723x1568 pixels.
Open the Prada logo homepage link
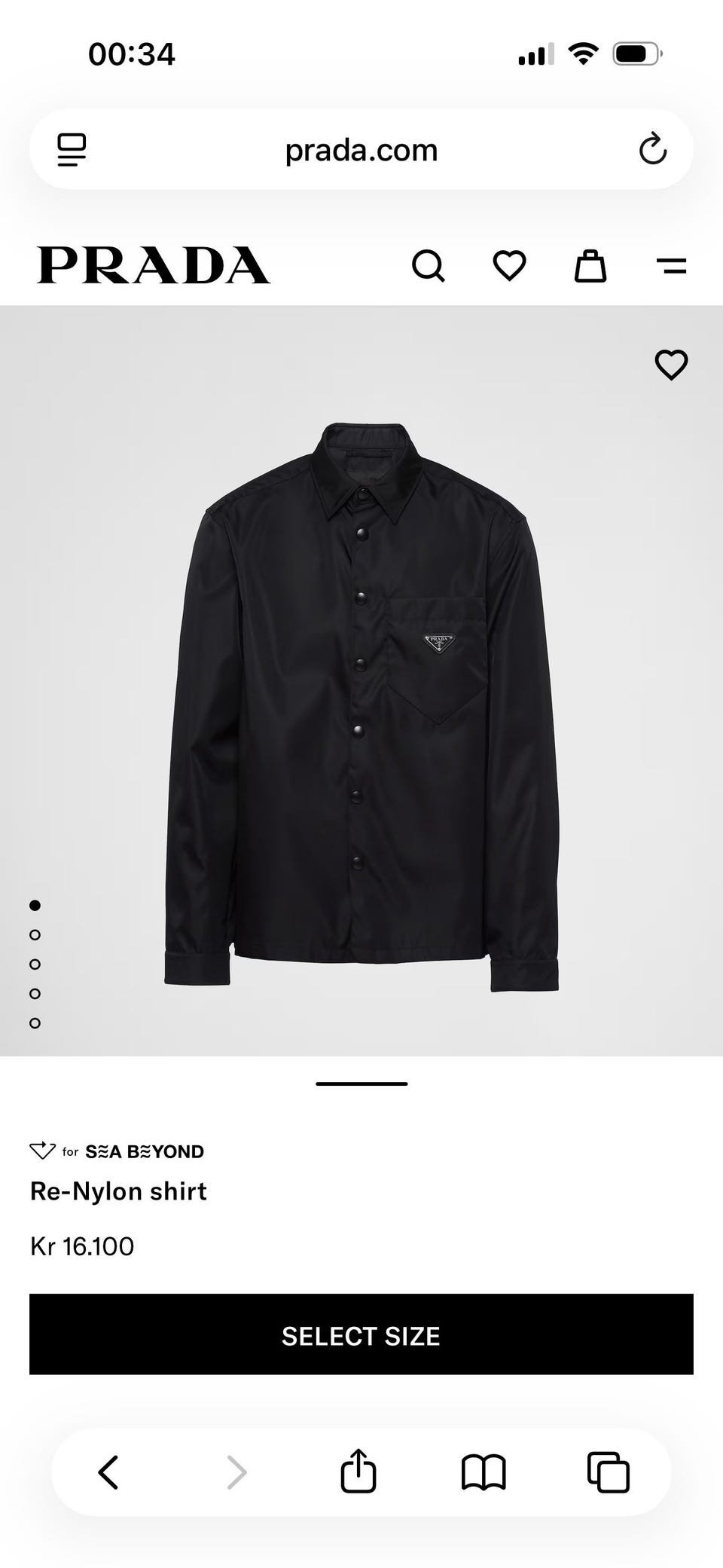click(x=154, y=265)
